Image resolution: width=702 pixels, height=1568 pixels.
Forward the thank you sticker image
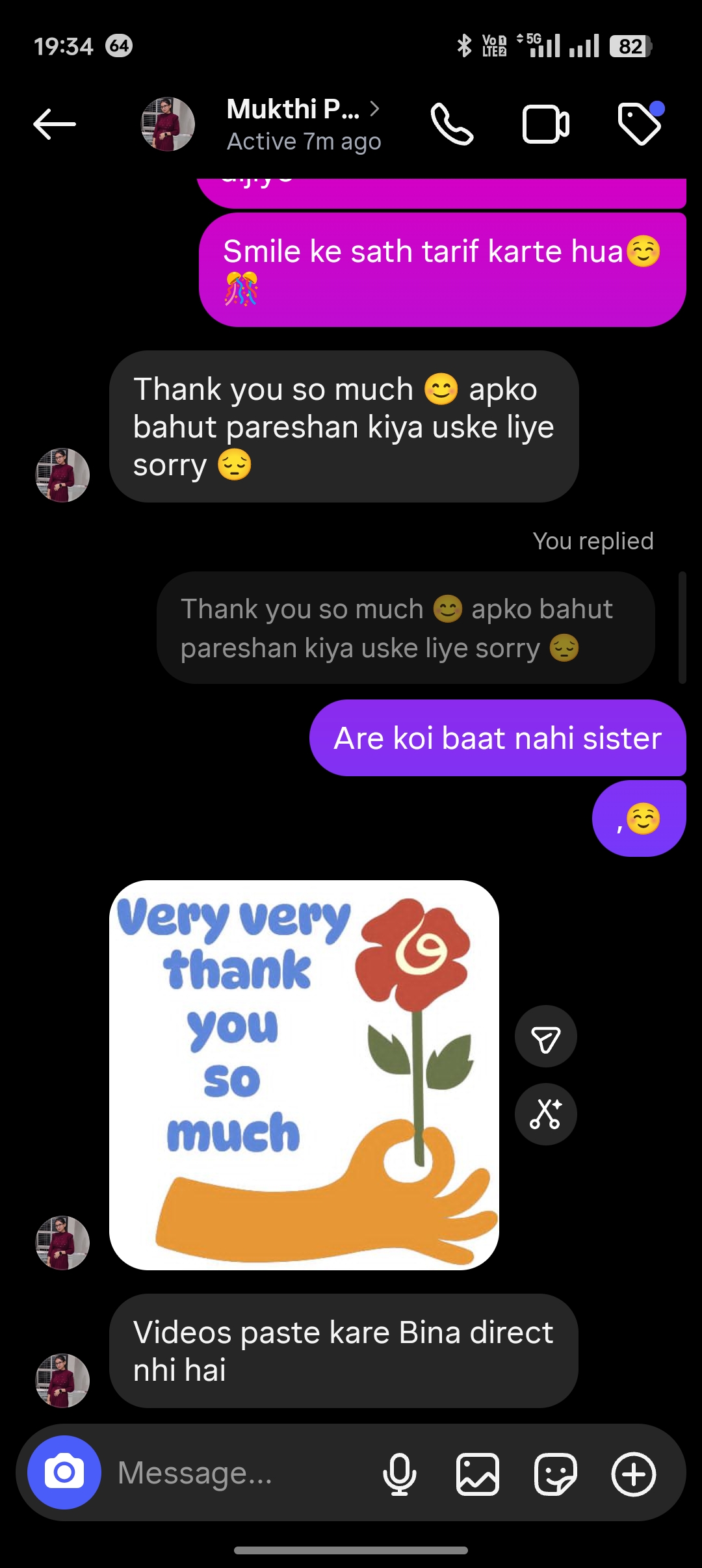(x=546, y=1037)
